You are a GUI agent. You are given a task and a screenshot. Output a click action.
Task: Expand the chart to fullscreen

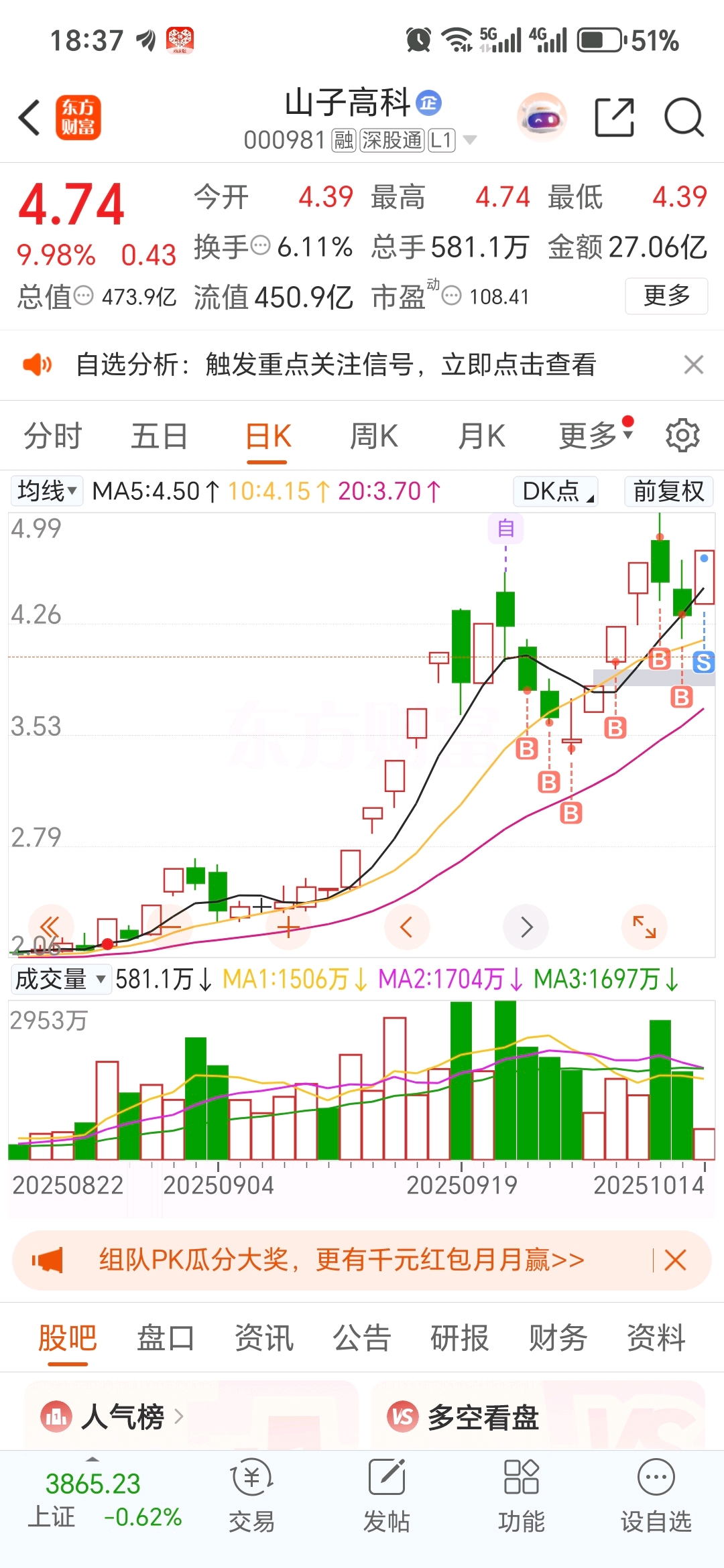(644, 927)
